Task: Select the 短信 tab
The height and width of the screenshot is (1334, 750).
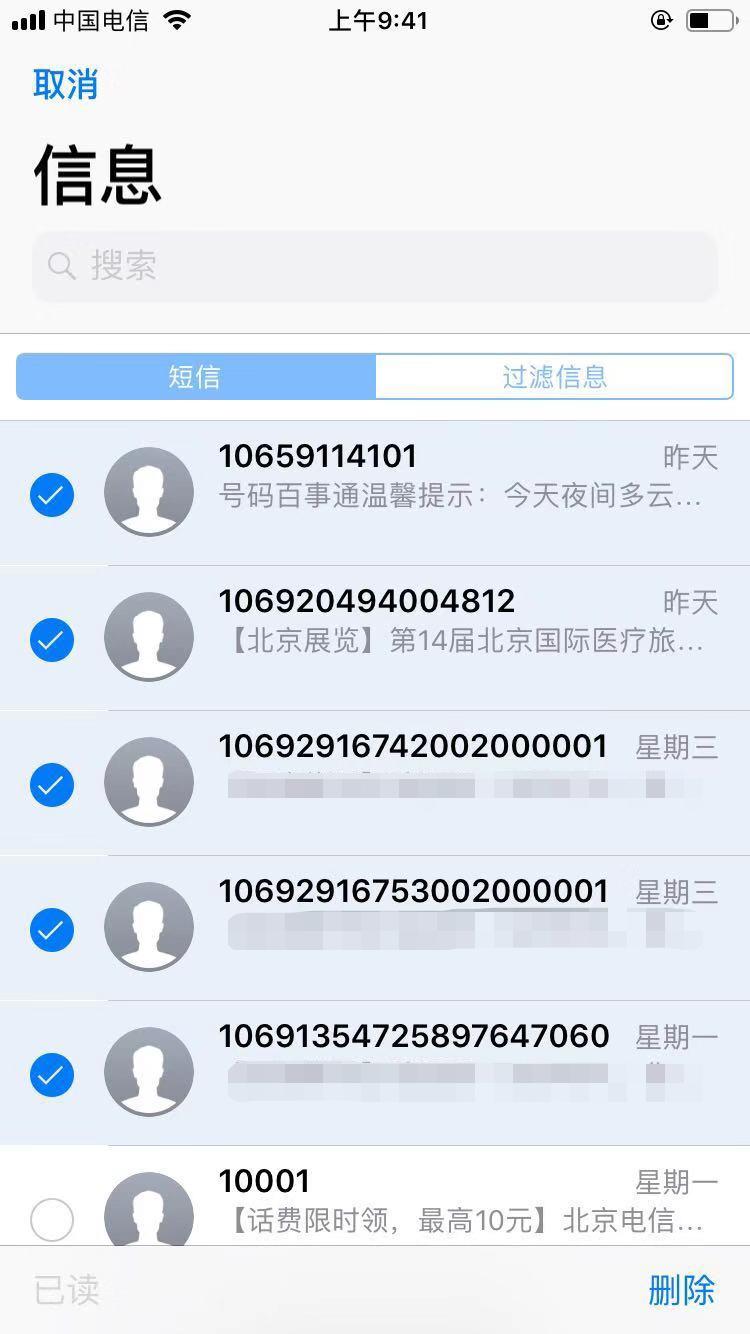Action: click(195, 376)
